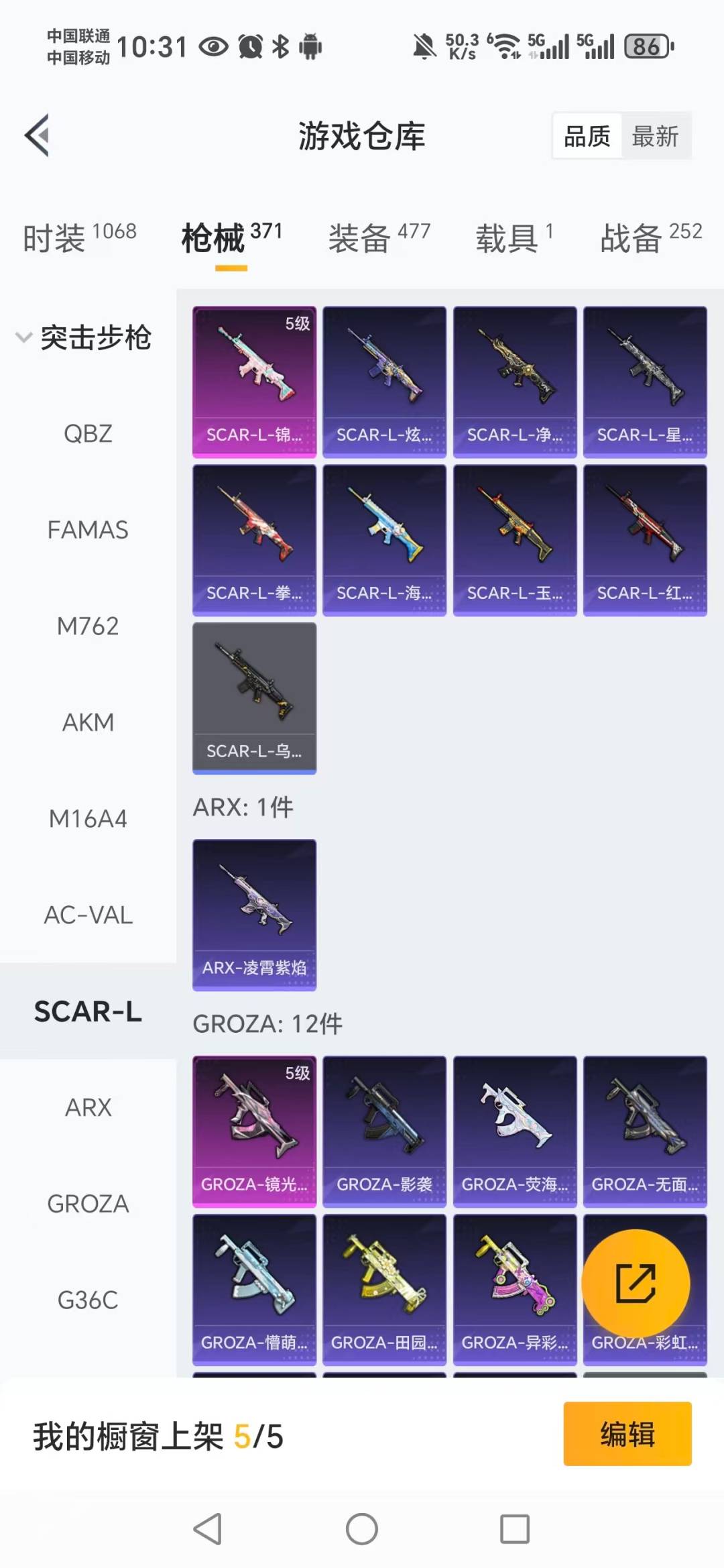View the ARX-凌霄紫焰 skin
This screenshot has width=724, height=1568.
pos(254,915)
